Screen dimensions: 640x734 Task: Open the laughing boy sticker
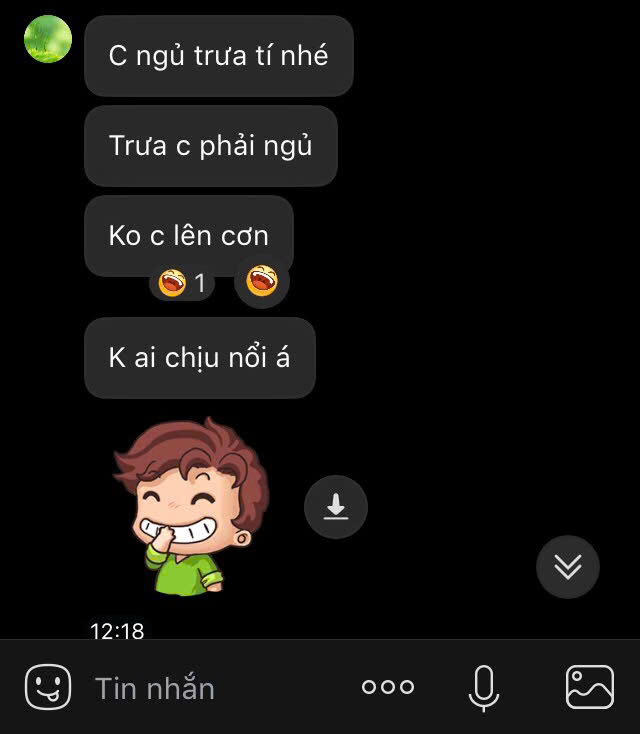point(190,505)
